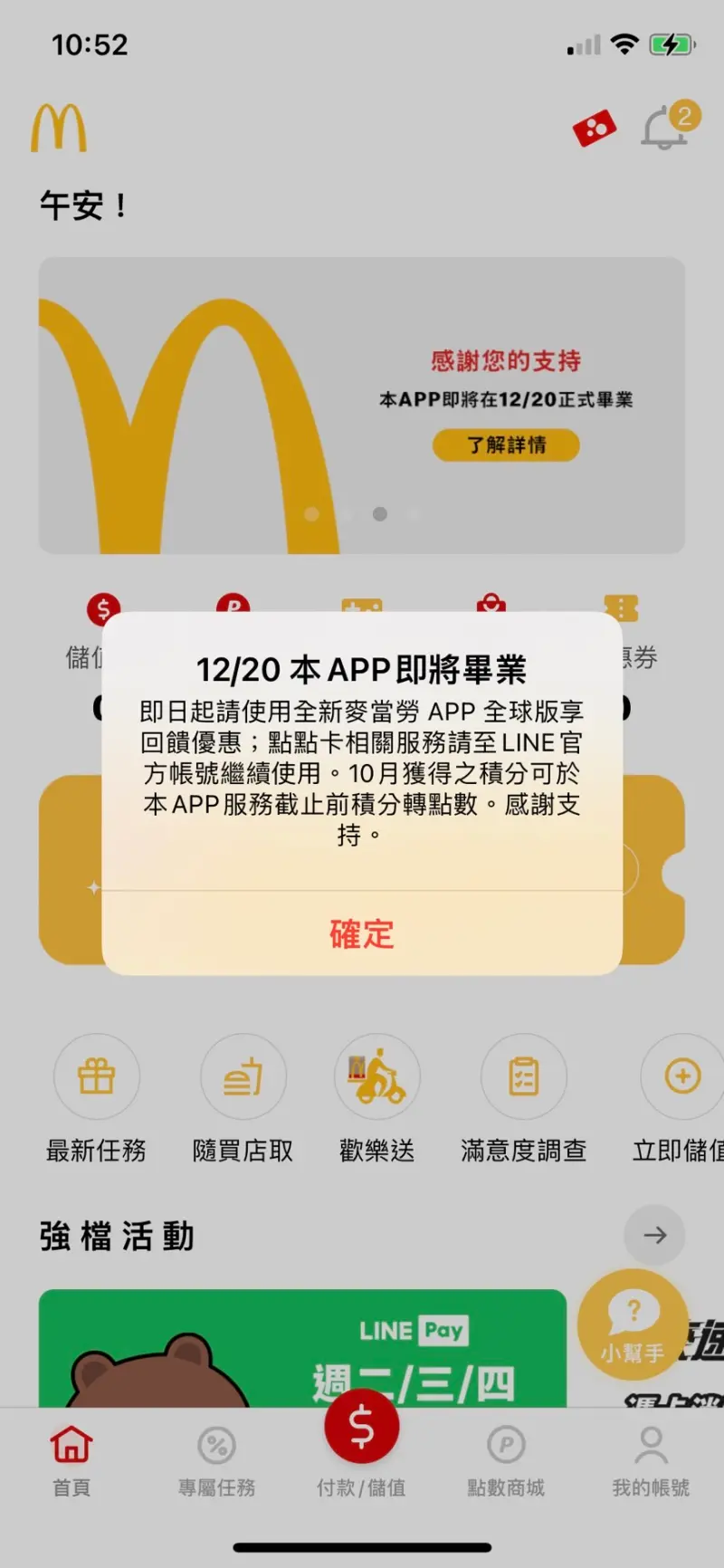The height and width of the screenshot is (1568, 724).
Task: Open the red card icon beside the bell
Action: pyautogui.click(x=595, y=129)
